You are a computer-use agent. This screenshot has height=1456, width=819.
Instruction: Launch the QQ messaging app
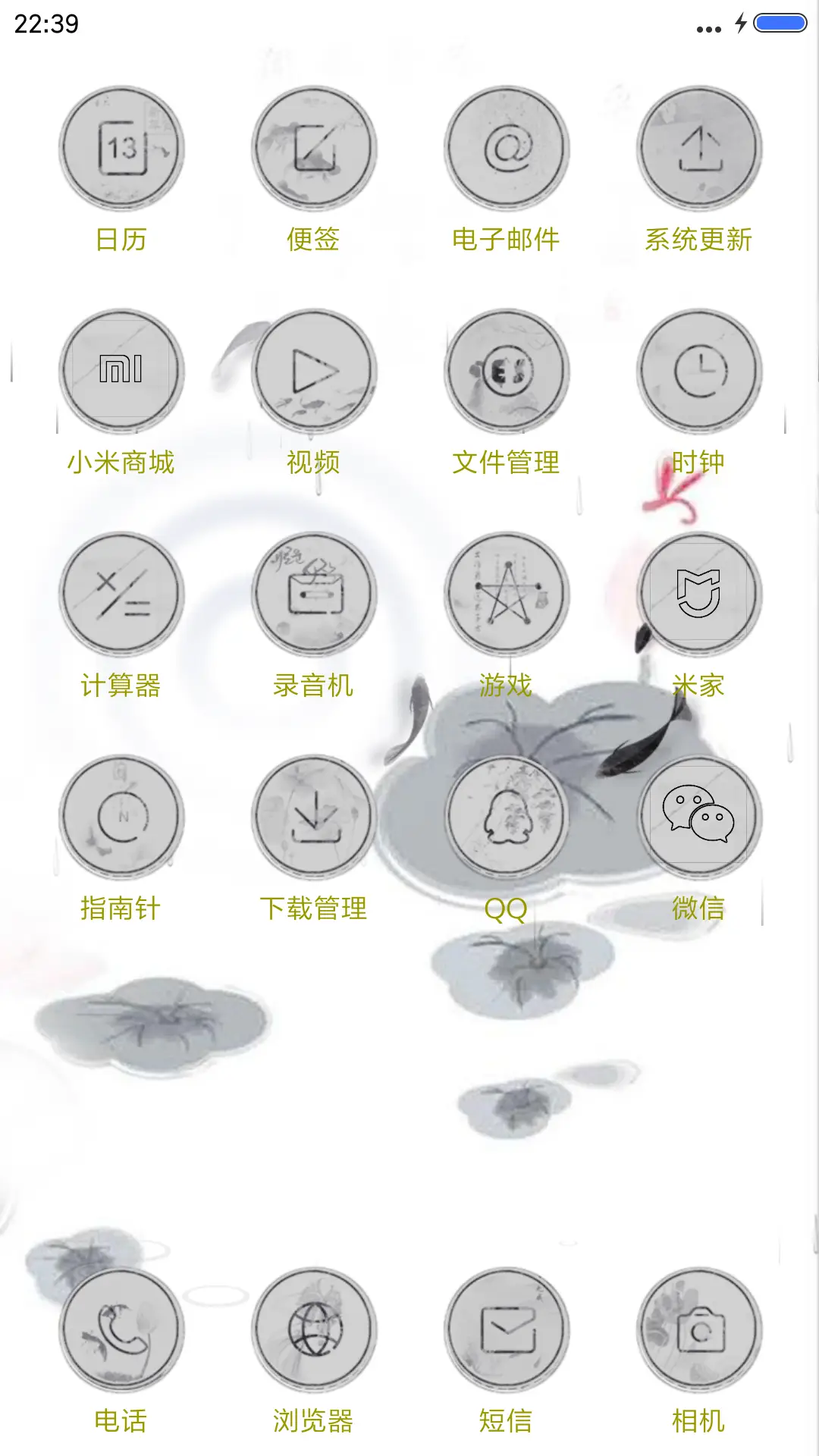(506, 815)
